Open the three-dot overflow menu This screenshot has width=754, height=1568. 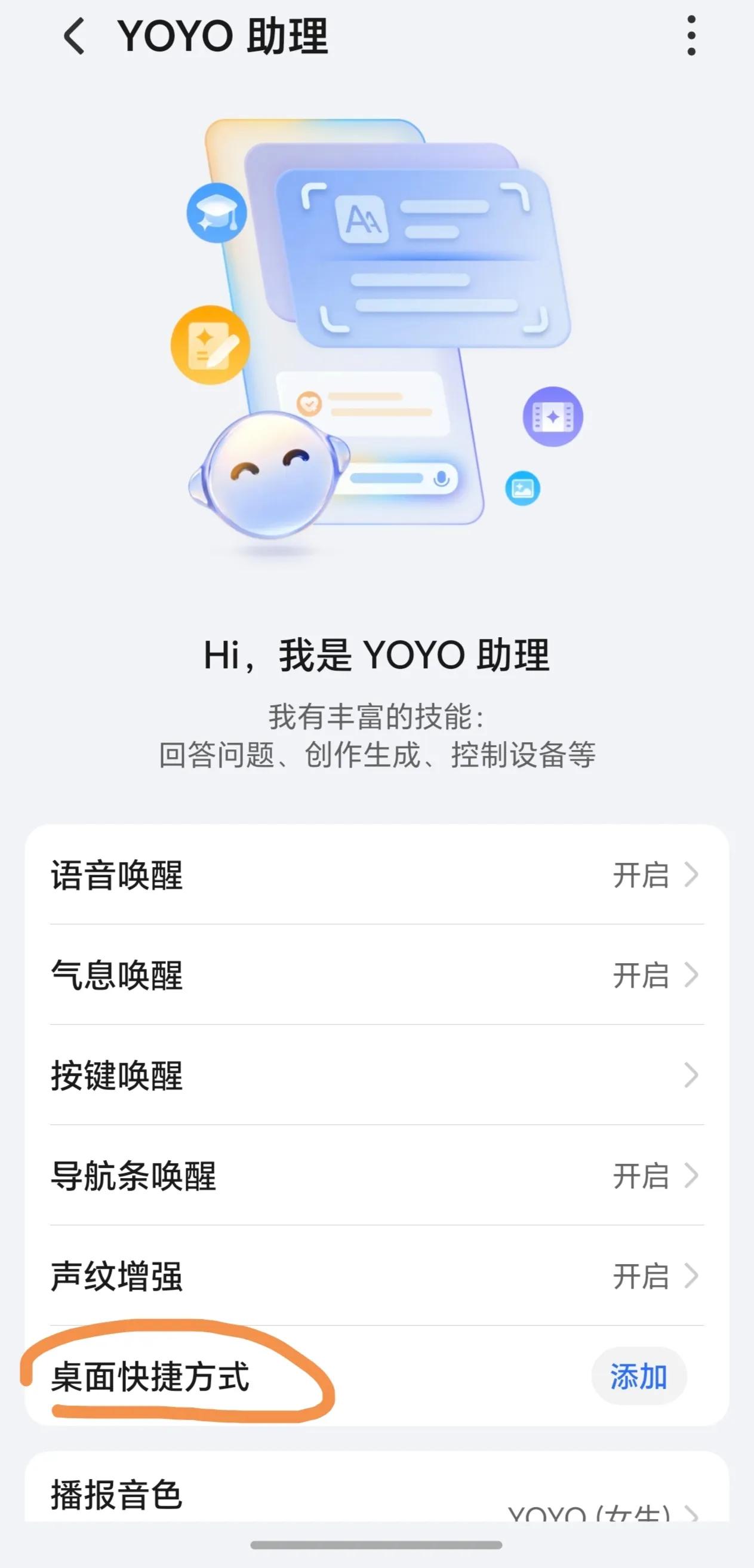click(x=691, y=36)
